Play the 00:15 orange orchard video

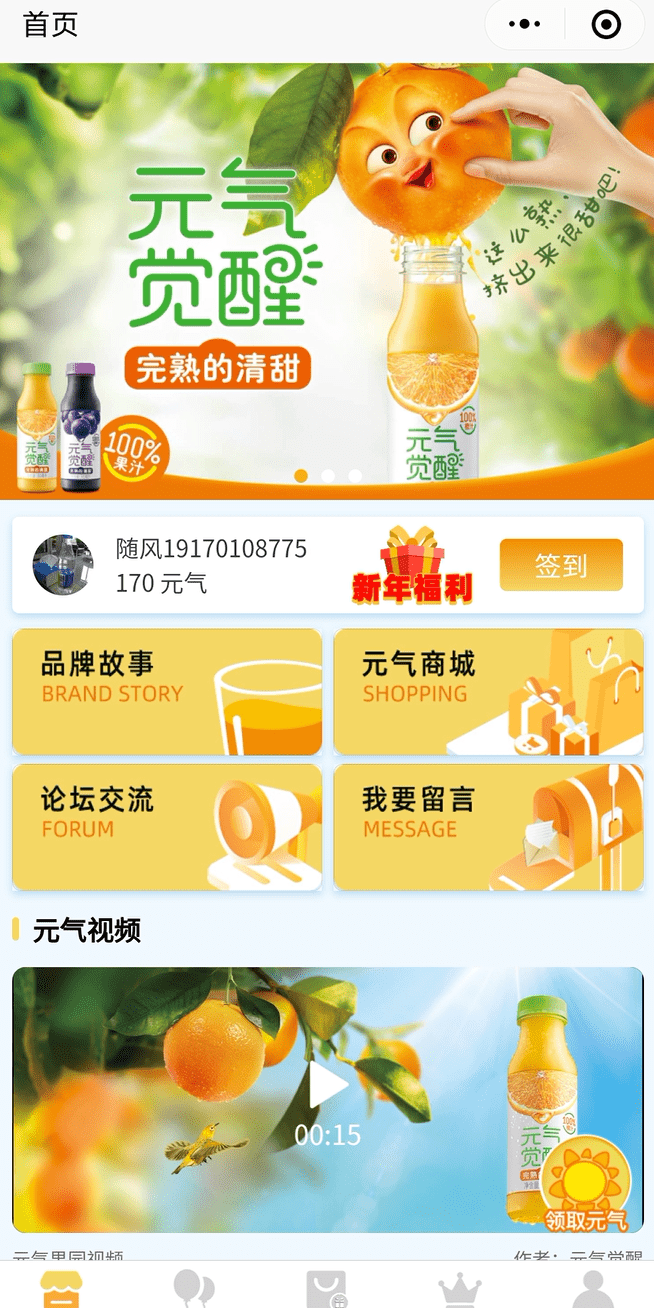pyautogui.click(x=327, y=1086)
